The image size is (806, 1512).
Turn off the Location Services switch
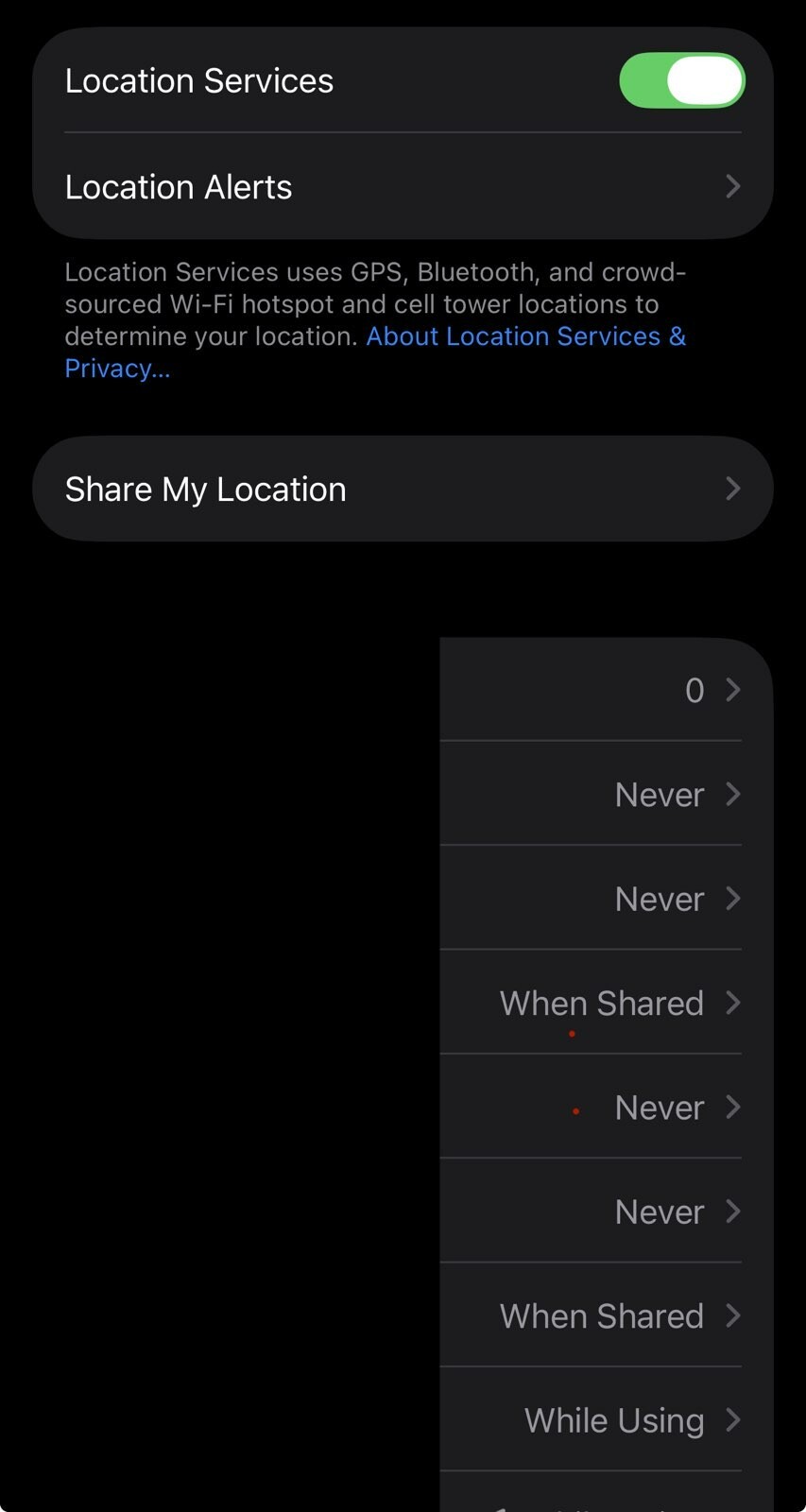[681, 81]
